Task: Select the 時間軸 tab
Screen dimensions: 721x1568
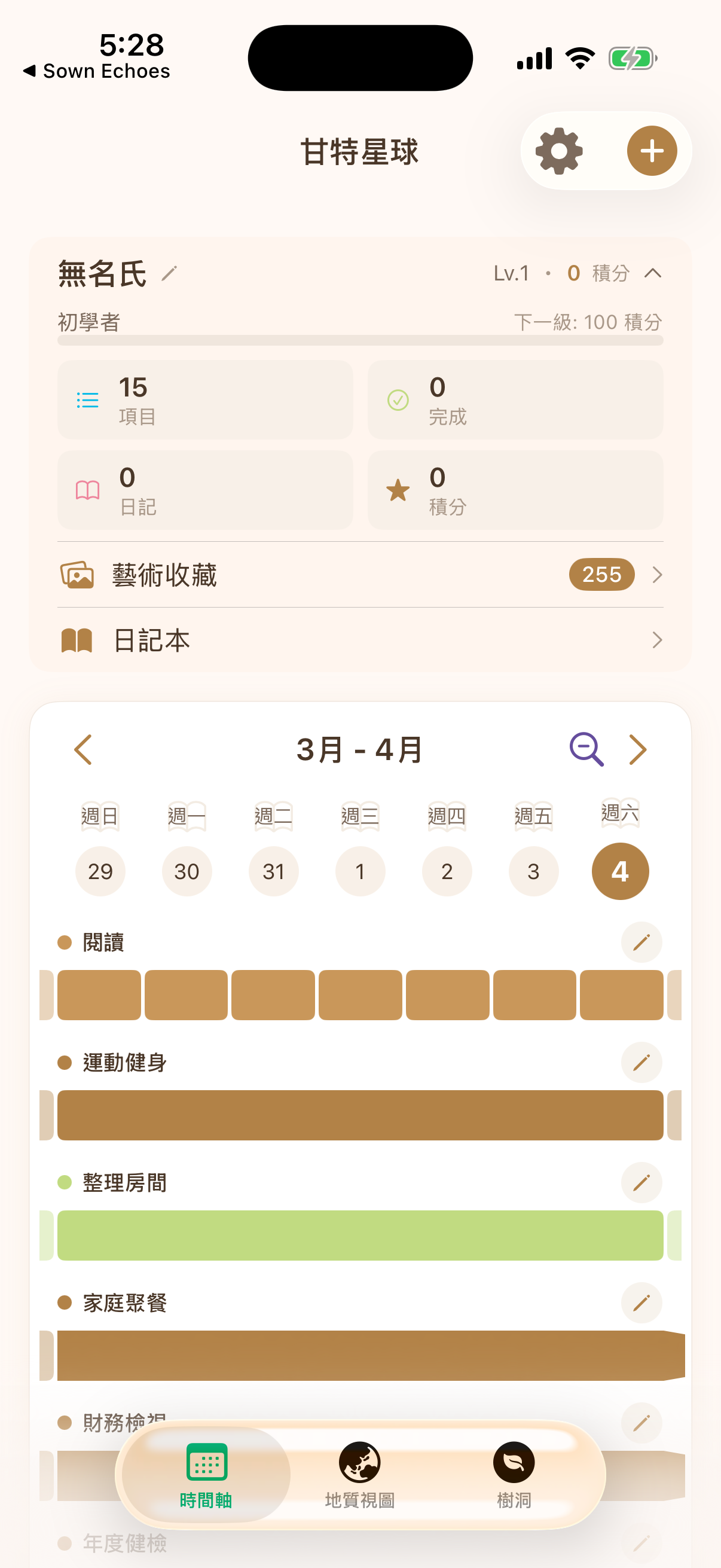Action: tap(207, 1473)
